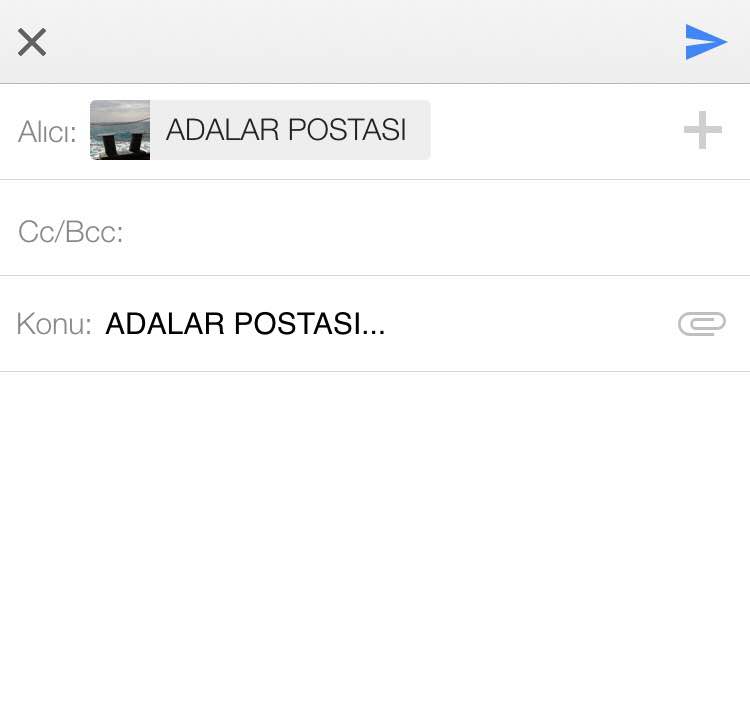This screenshot has height=728, width=750.
Task: Tap the empty message body area
Action: click(x=375, y=540)
